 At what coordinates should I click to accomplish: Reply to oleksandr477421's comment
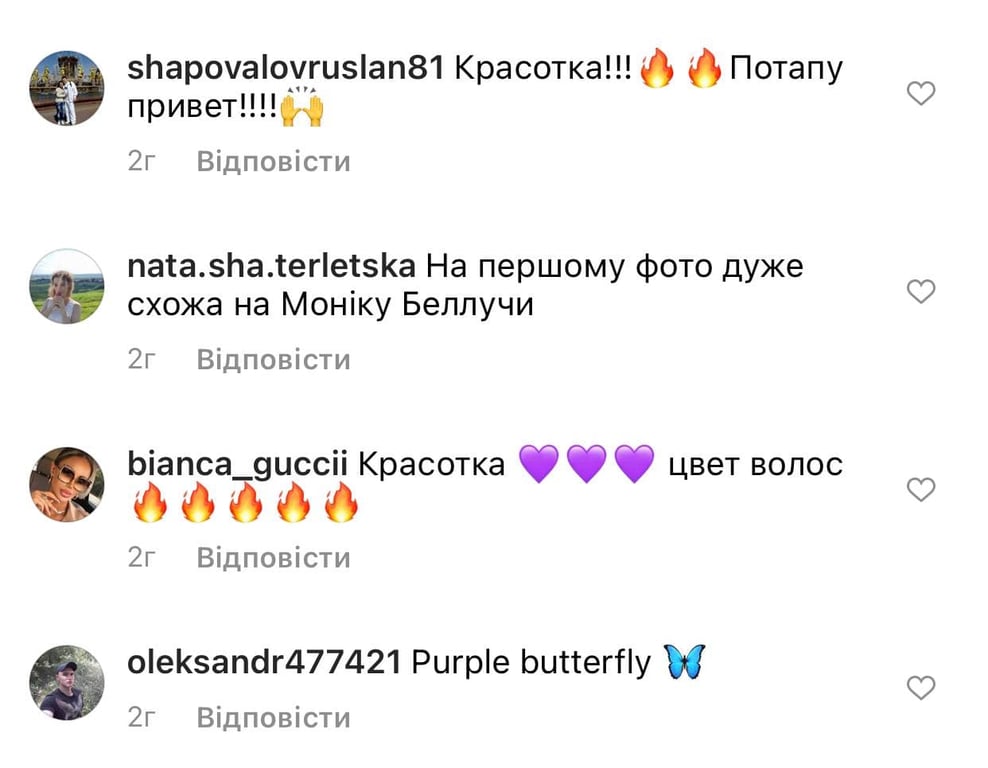click(273, 717)
